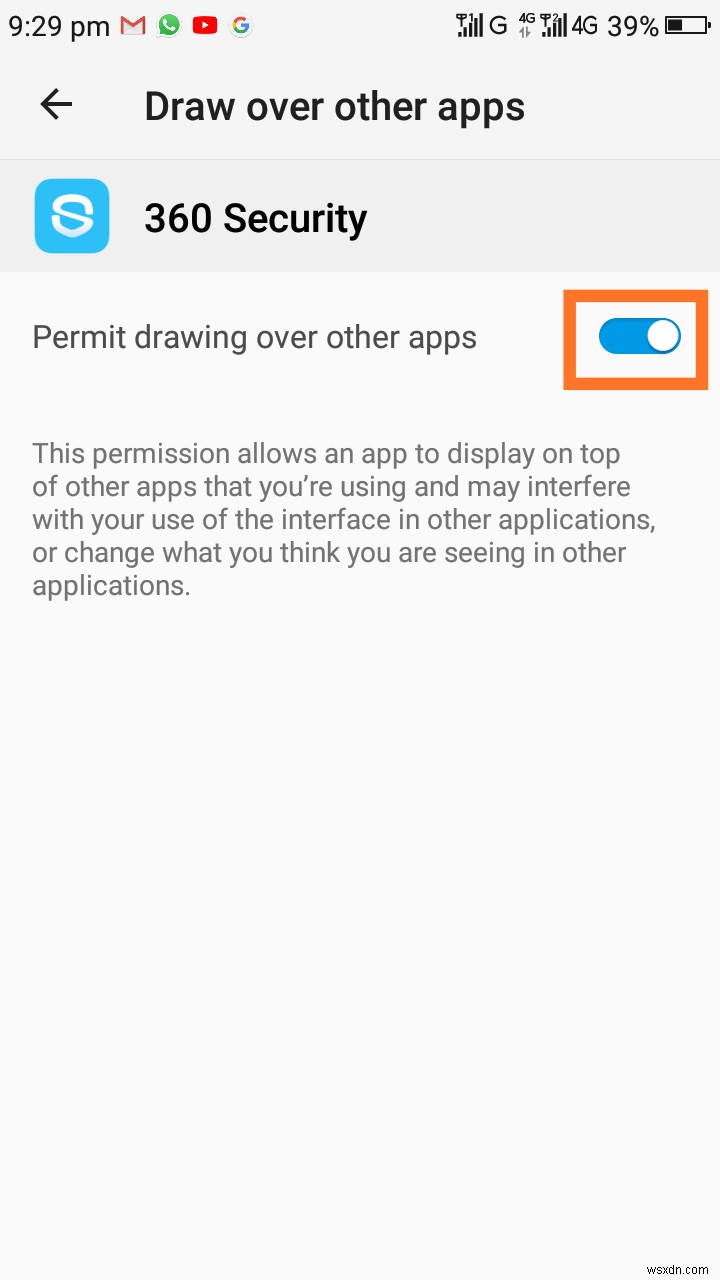
Task: Tap the back arrow to return
Action: (x=55, y=104)
